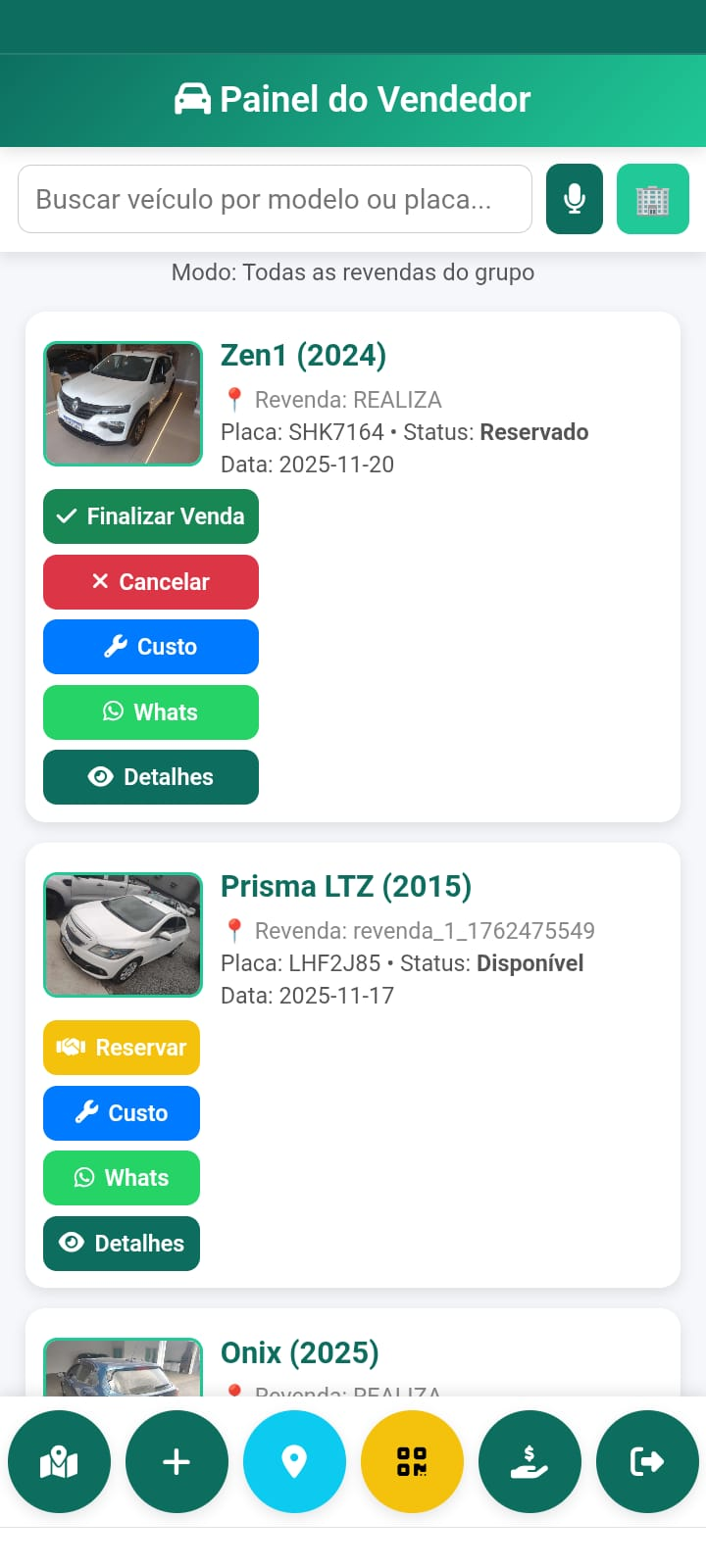706x1568 pixels.
Task: Log out using the exit icon
Action: [x=647, y=1462]
